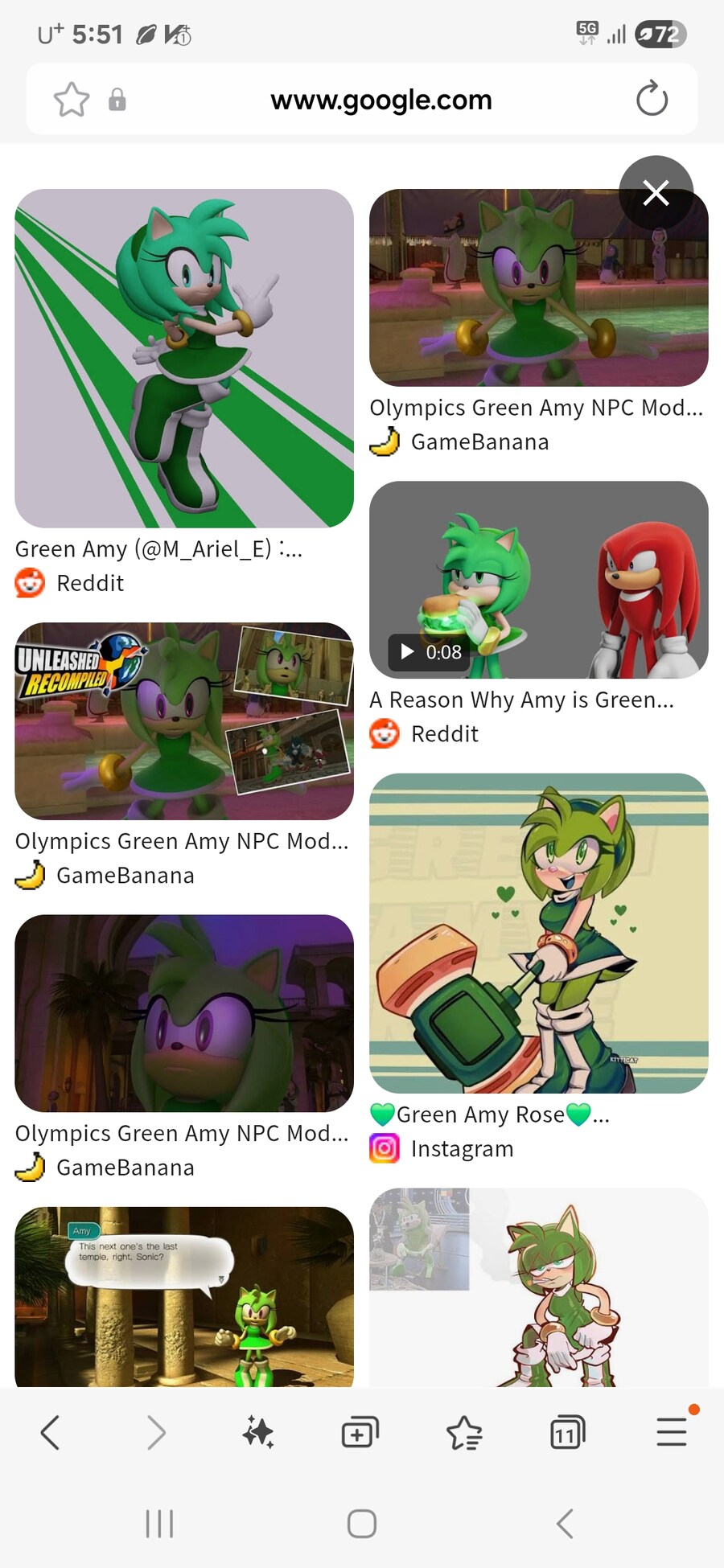View the 11 open tabs
The height and width of the screenshot is (1568, 724).
(567, 1433)
